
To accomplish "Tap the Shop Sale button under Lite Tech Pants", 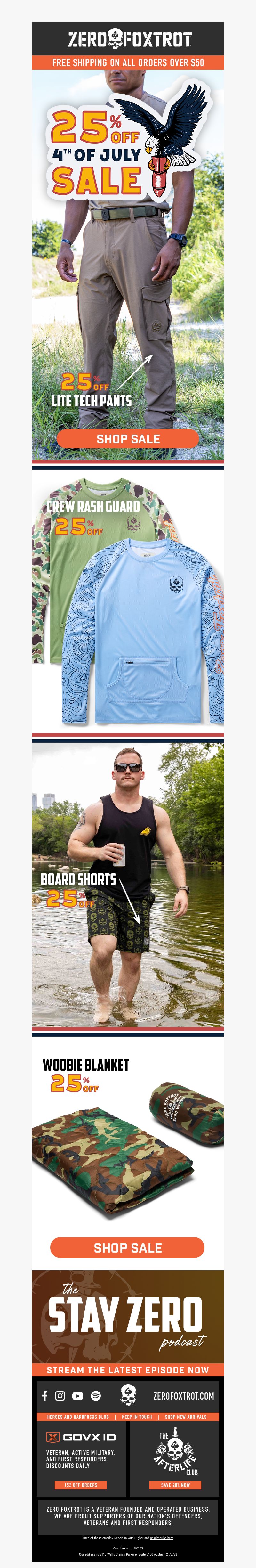I will point(128,438).
